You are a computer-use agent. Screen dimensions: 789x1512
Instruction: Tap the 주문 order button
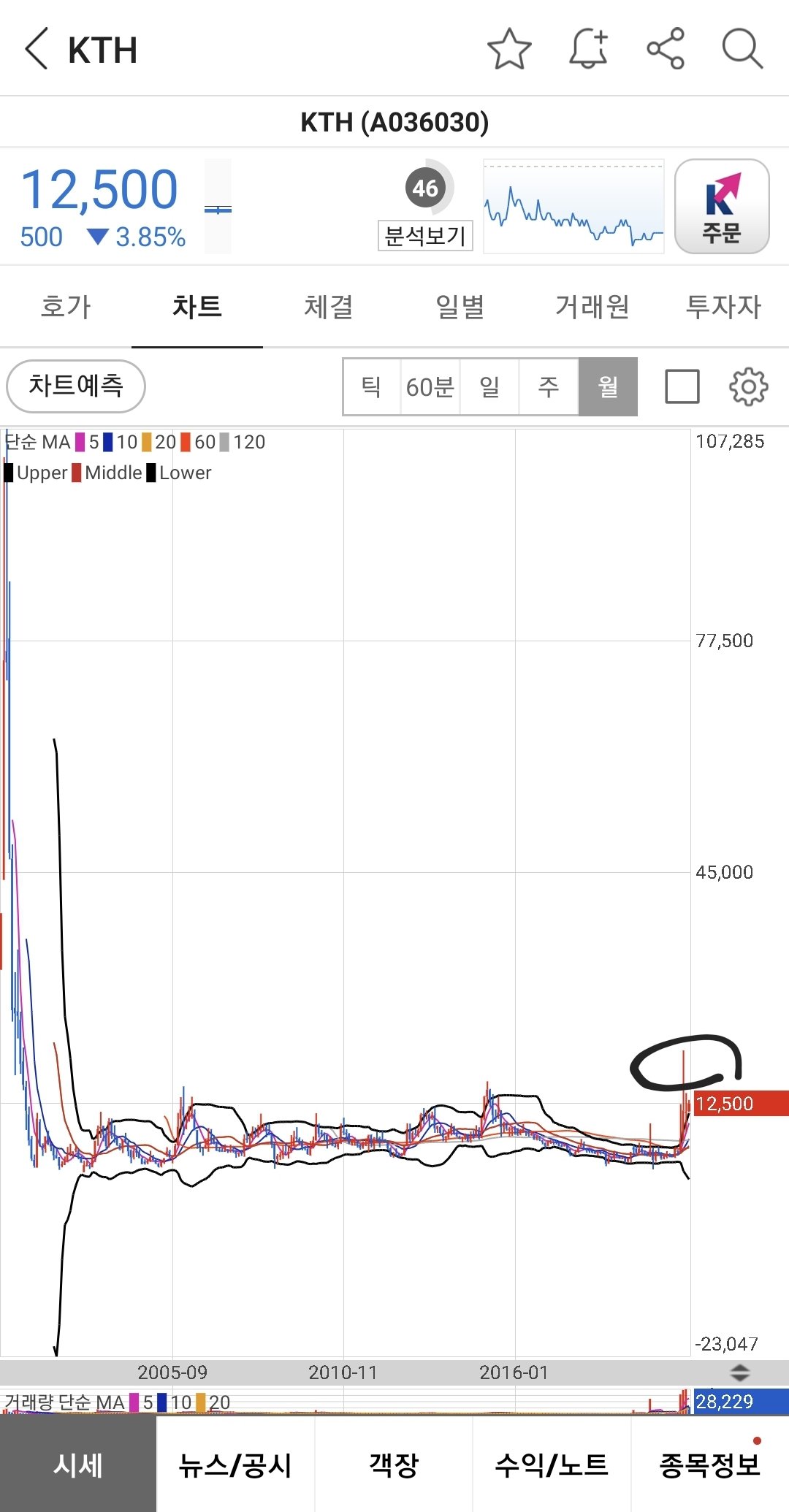722,207
